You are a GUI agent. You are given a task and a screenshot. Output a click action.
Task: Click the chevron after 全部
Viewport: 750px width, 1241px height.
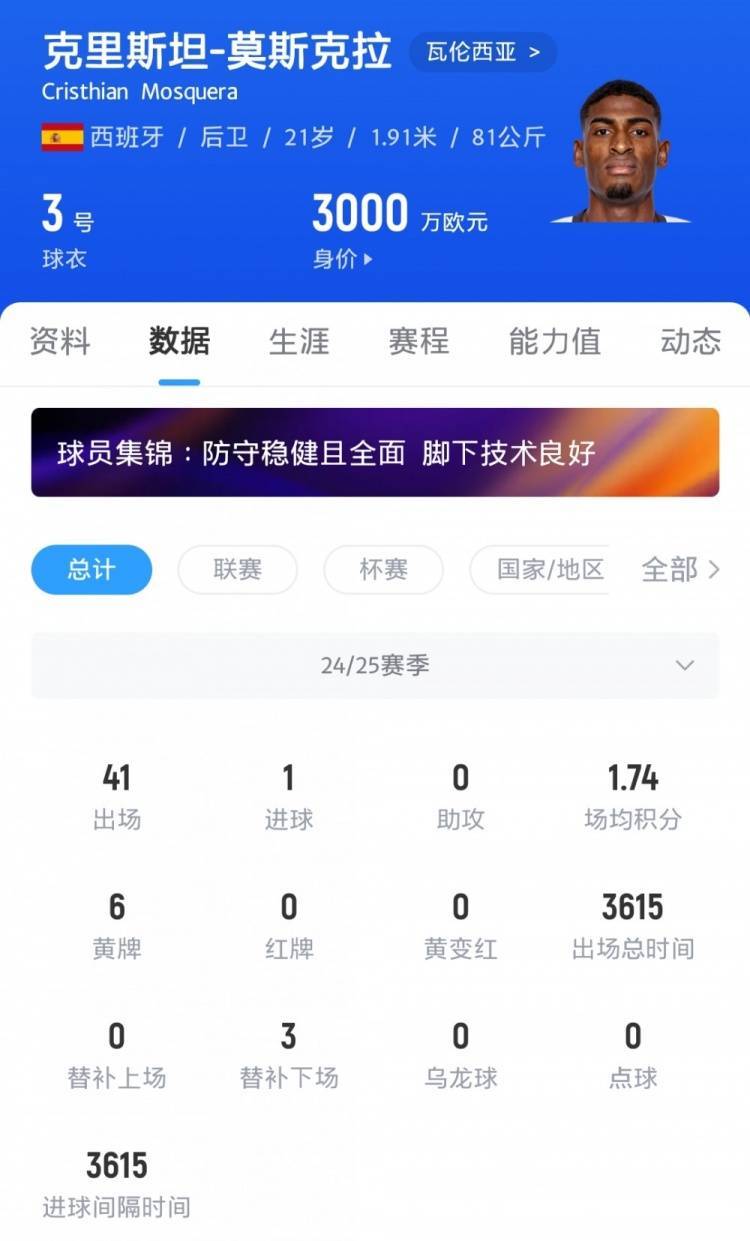712,570
